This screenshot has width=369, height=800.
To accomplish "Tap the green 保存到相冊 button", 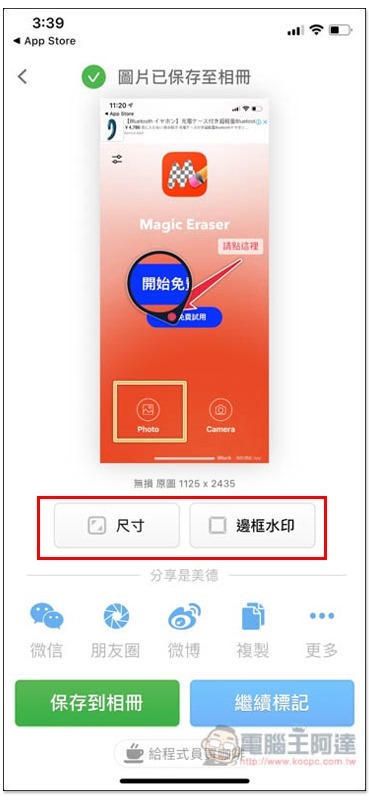I will click(97, 703).
